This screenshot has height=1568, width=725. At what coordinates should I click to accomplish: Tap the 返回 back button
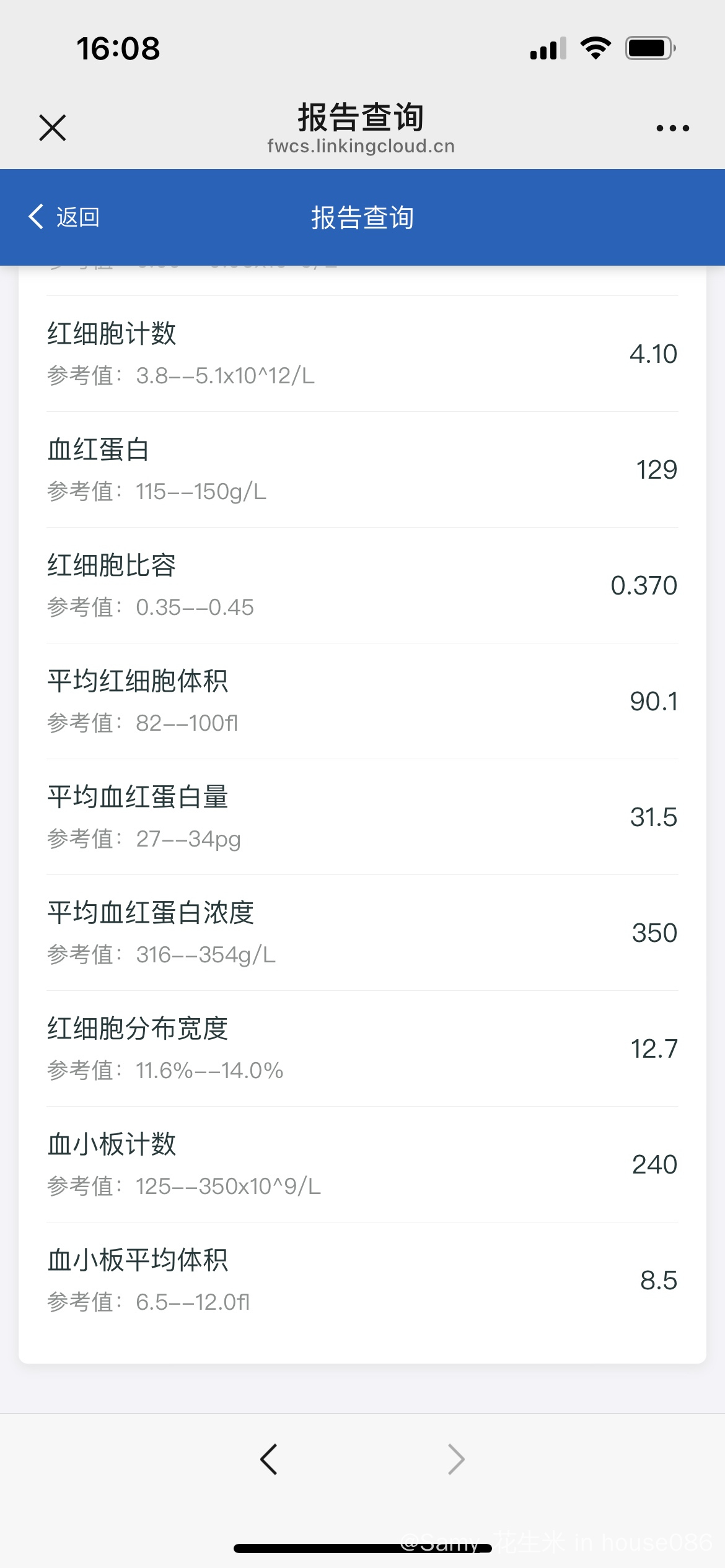(64, 217)
